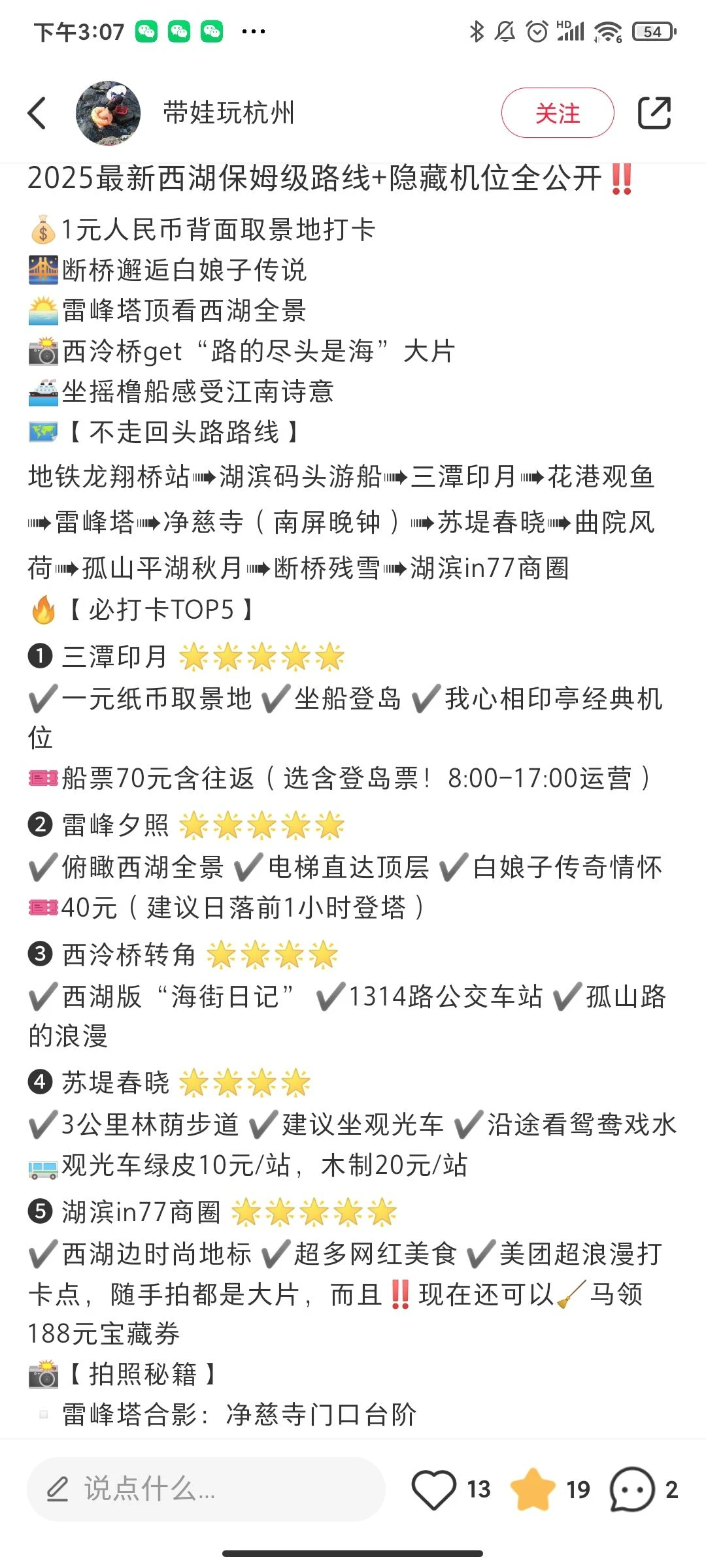Save post with the star icon

point(533,1489)
